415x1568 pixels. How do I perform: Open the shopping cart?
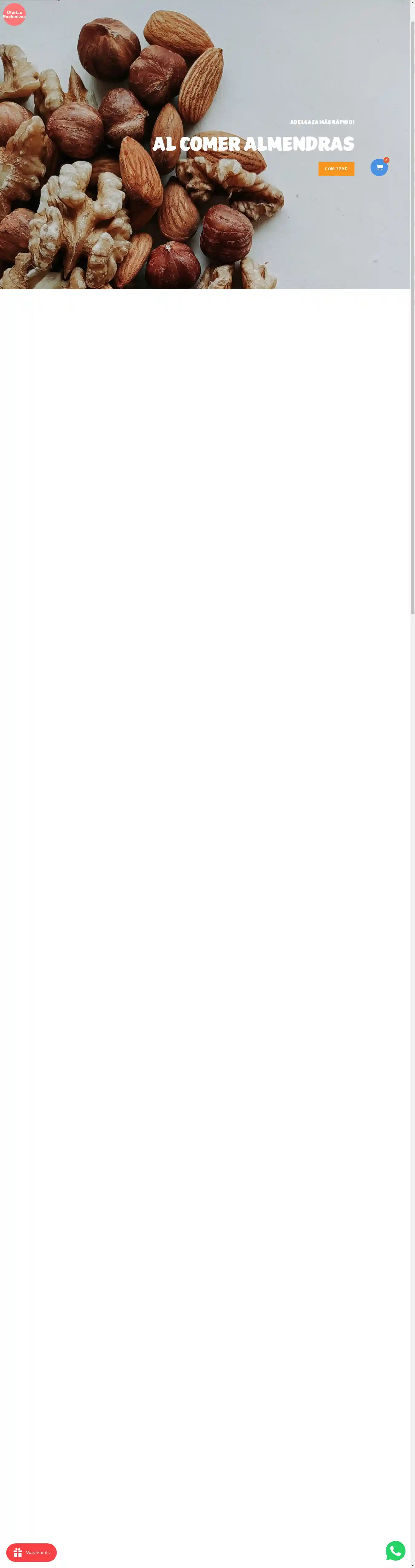[x=378, y=168]
